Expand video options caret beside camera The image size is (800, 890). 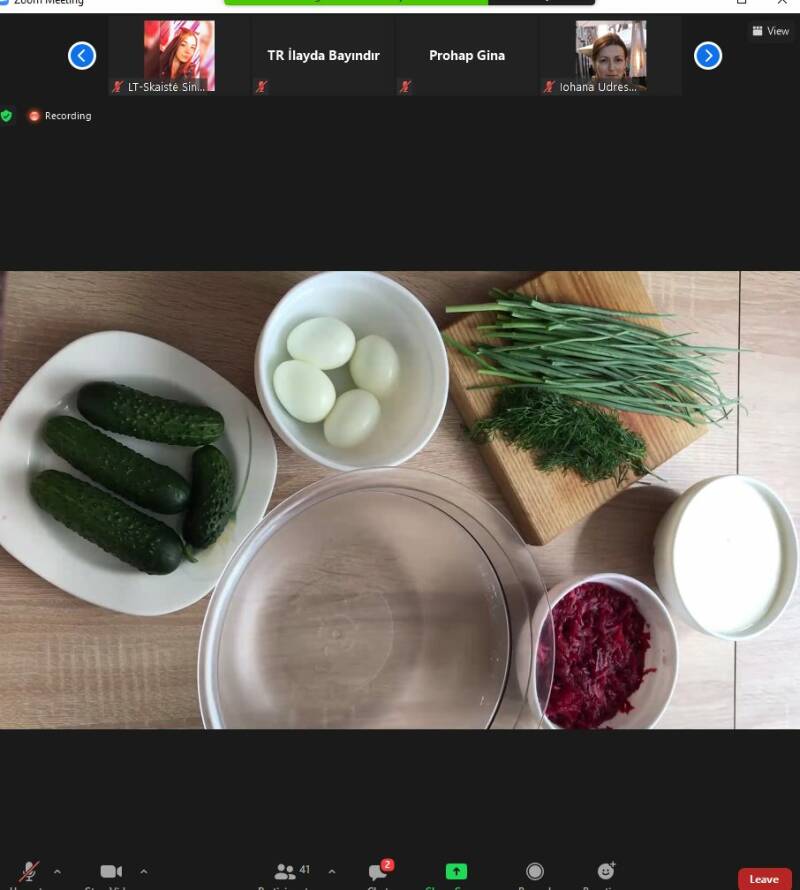[144, 872]
